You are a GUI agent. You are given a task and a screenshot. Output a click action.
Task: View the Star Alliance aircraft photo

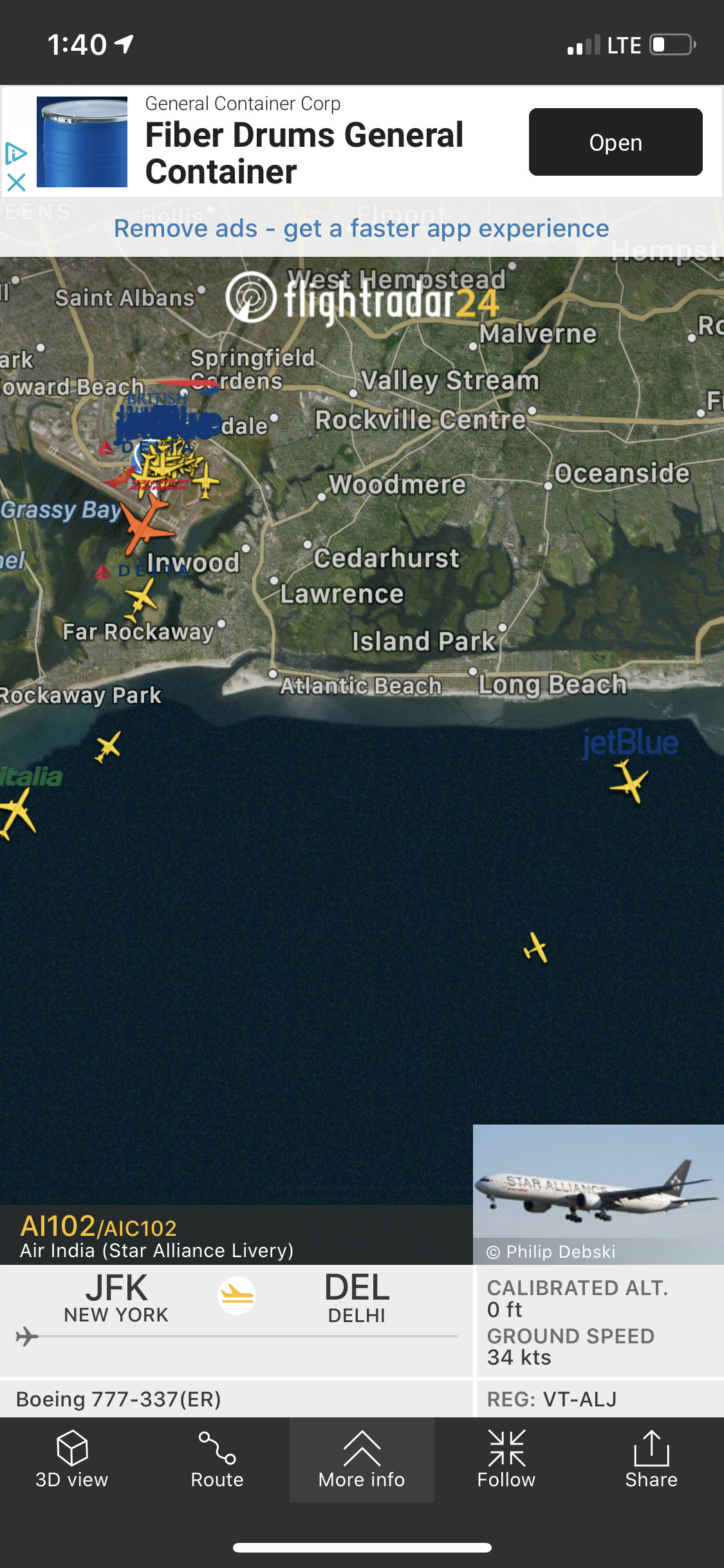point(598,1188)
